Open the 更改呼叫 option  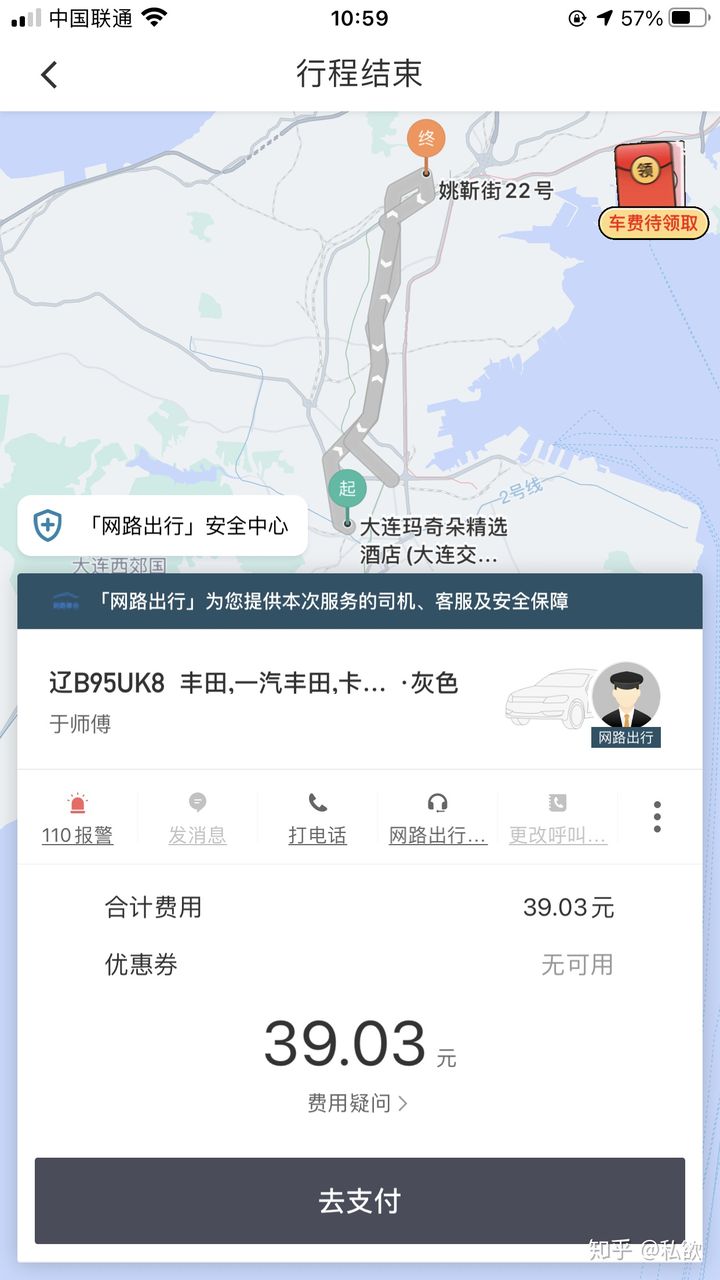[557, 819]
